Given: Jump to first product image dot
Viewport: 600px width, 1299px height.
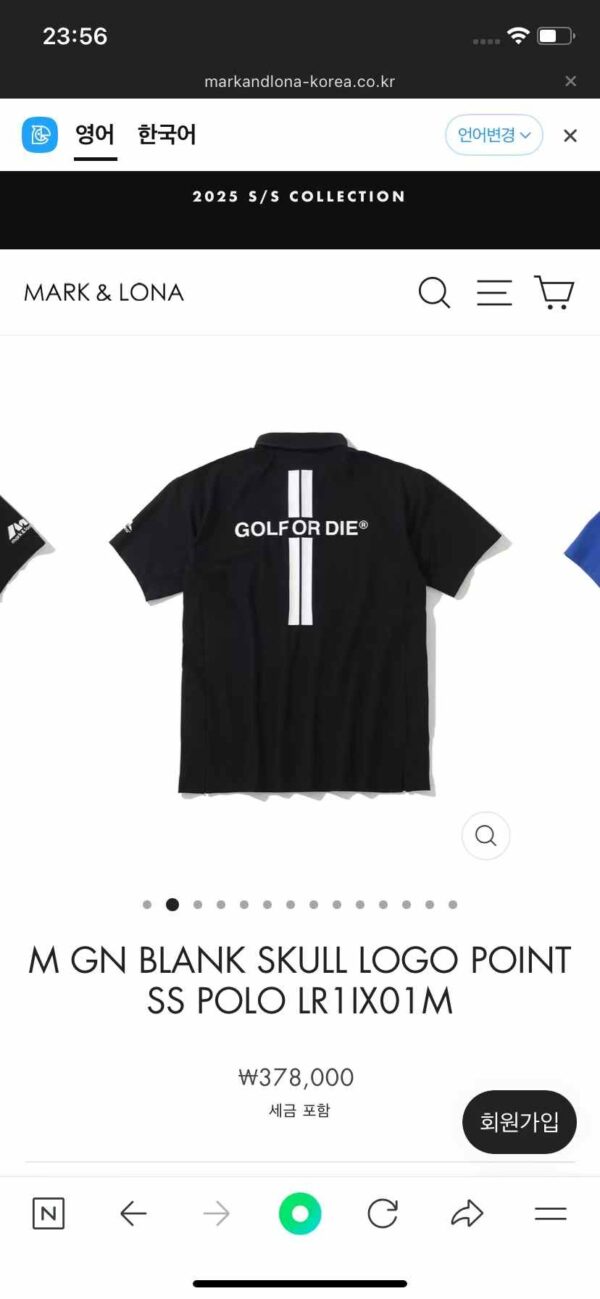Looking at the screenshot, I should click(x=147, y=905).
